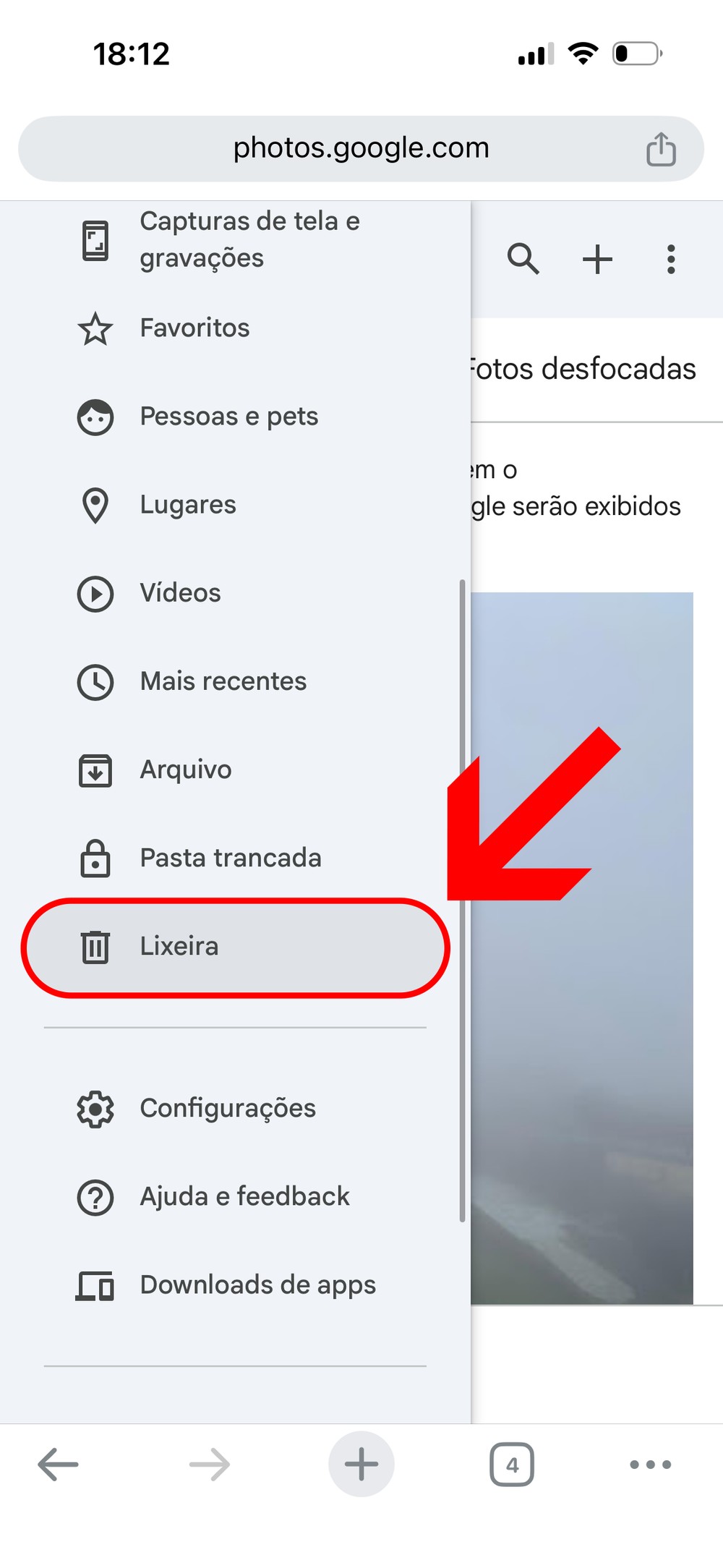Image resolution: width=723 pixels, height=1568 pixels.
Task: Open a new browser tab
Action: coord(361,1465)
